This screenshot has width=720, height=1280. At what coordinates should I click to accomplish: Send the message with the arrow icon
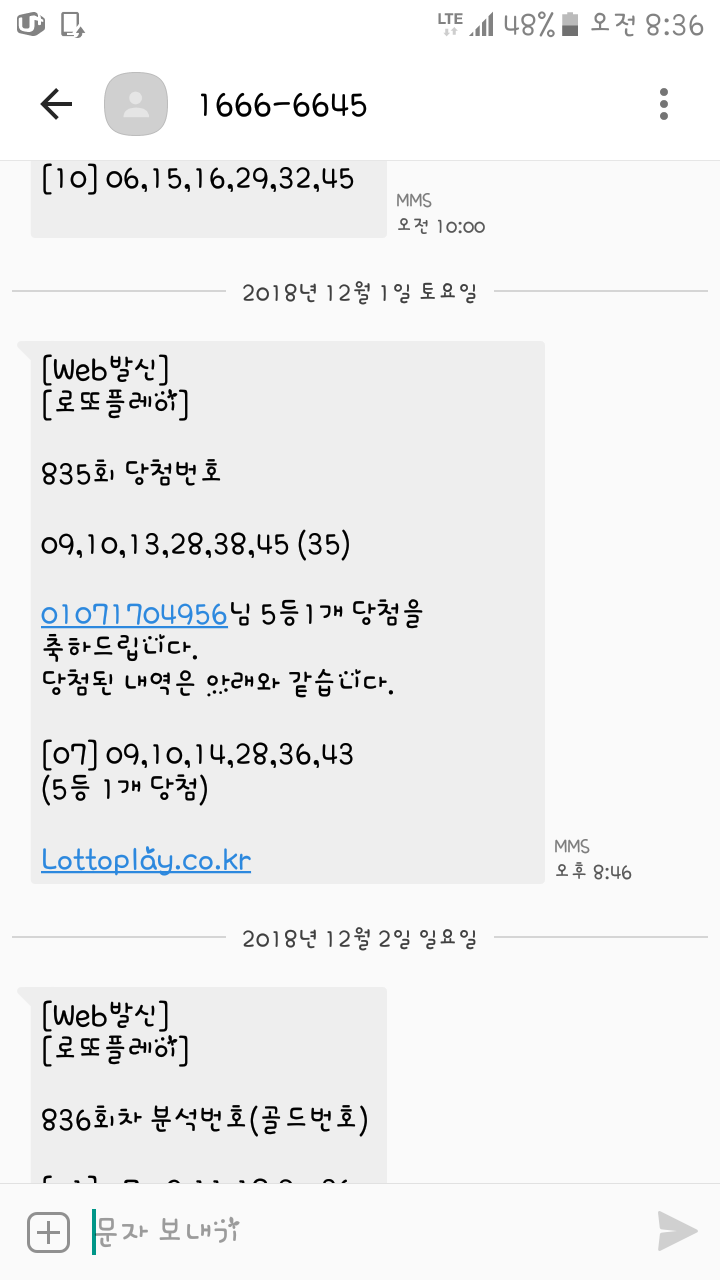click(677, 1232)
